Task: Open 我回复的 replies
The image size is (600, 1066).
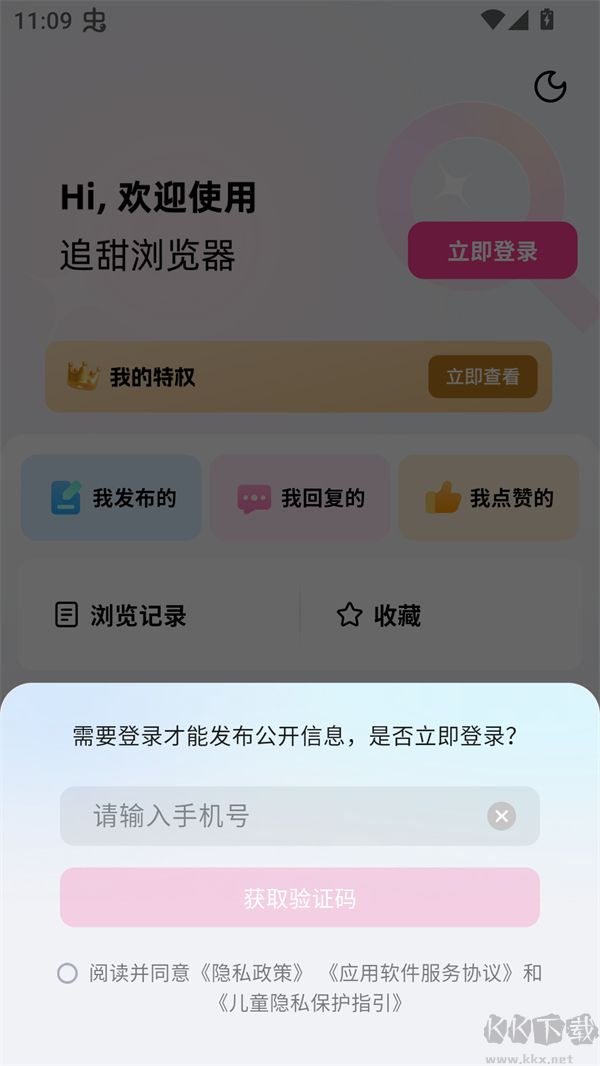Action: 300,498
